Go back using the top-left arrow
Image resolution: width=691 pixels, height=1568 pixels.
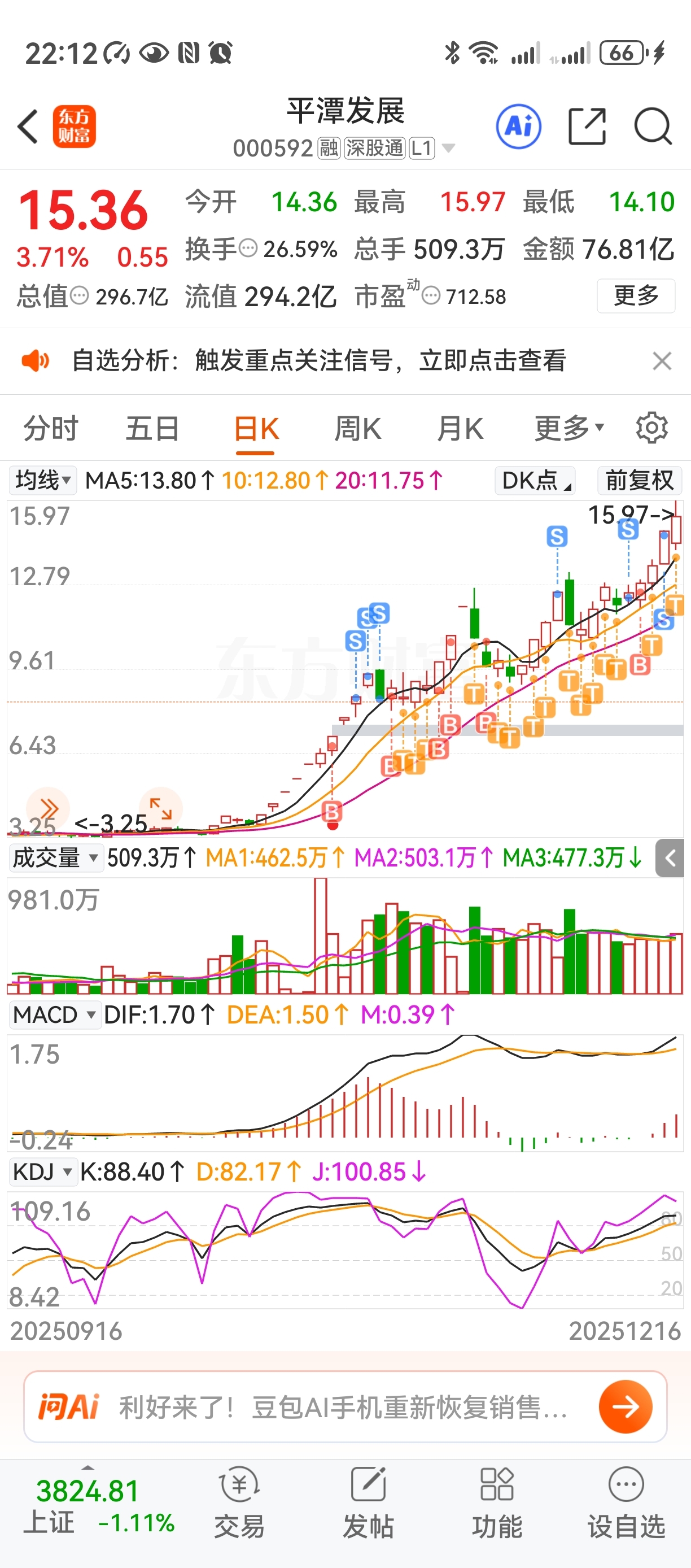click(x=28, y=127)
